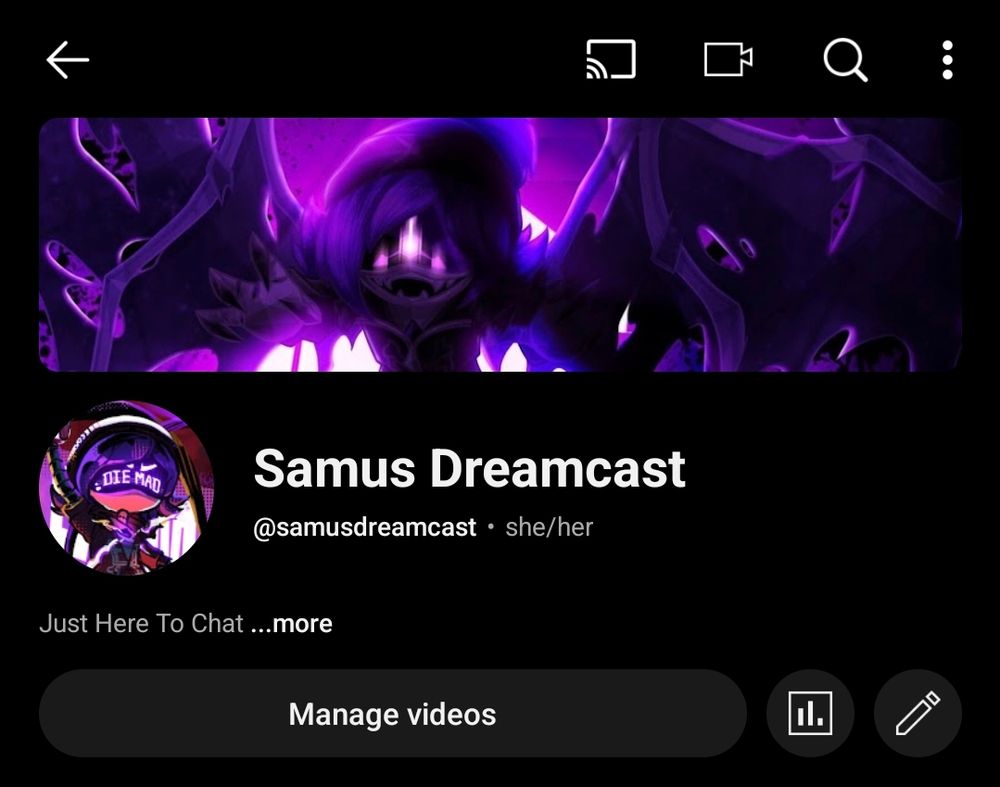
Task: Tap the Manage videos button
Action: pos(393,713)
